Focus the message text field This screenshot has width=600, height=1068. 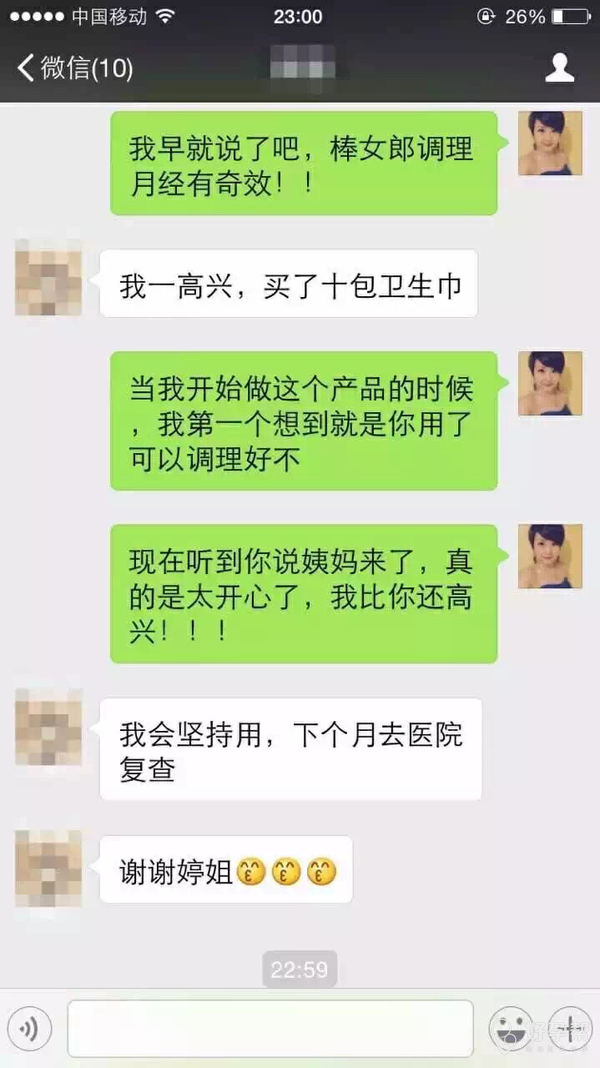click(270, 1028)
